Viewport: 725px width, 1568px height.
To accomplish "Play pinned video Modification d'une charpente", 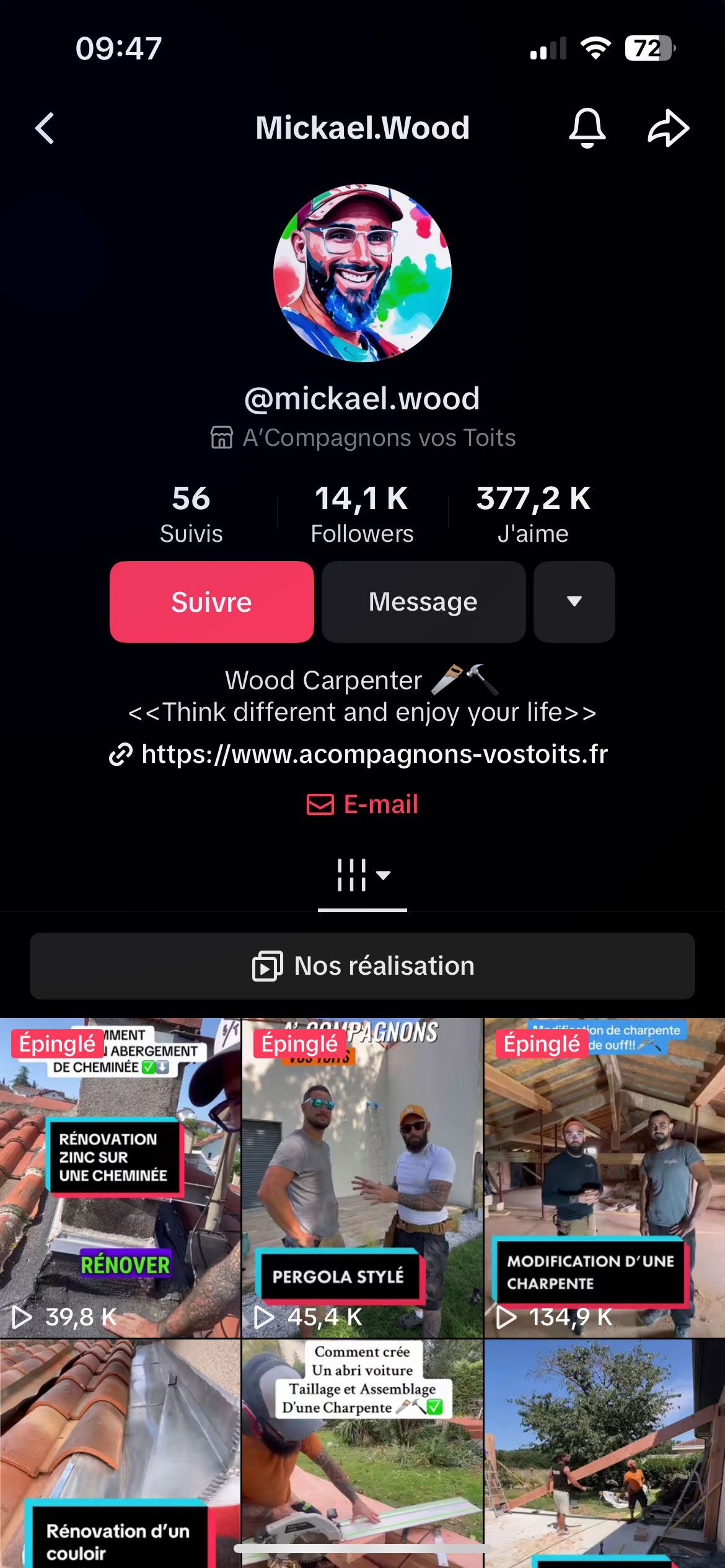I will click(604, 1177).
